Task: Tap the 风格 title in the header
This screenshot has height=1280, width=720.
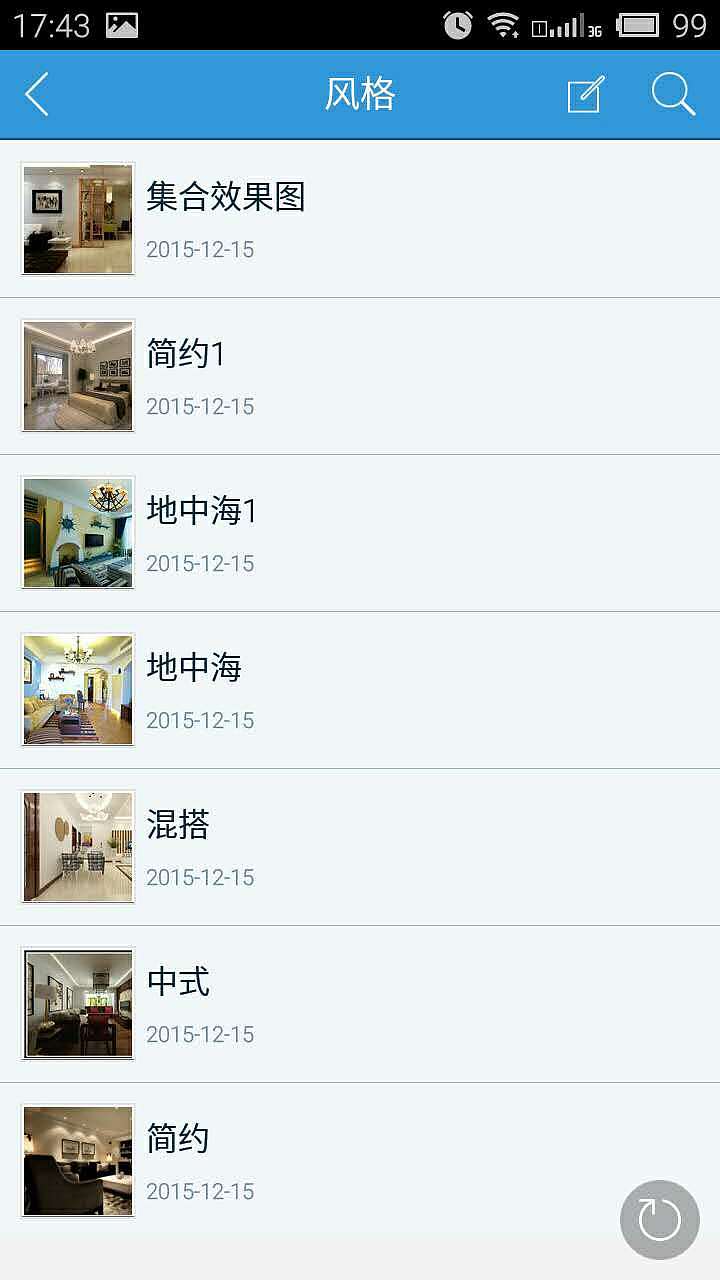Action: 360,94
